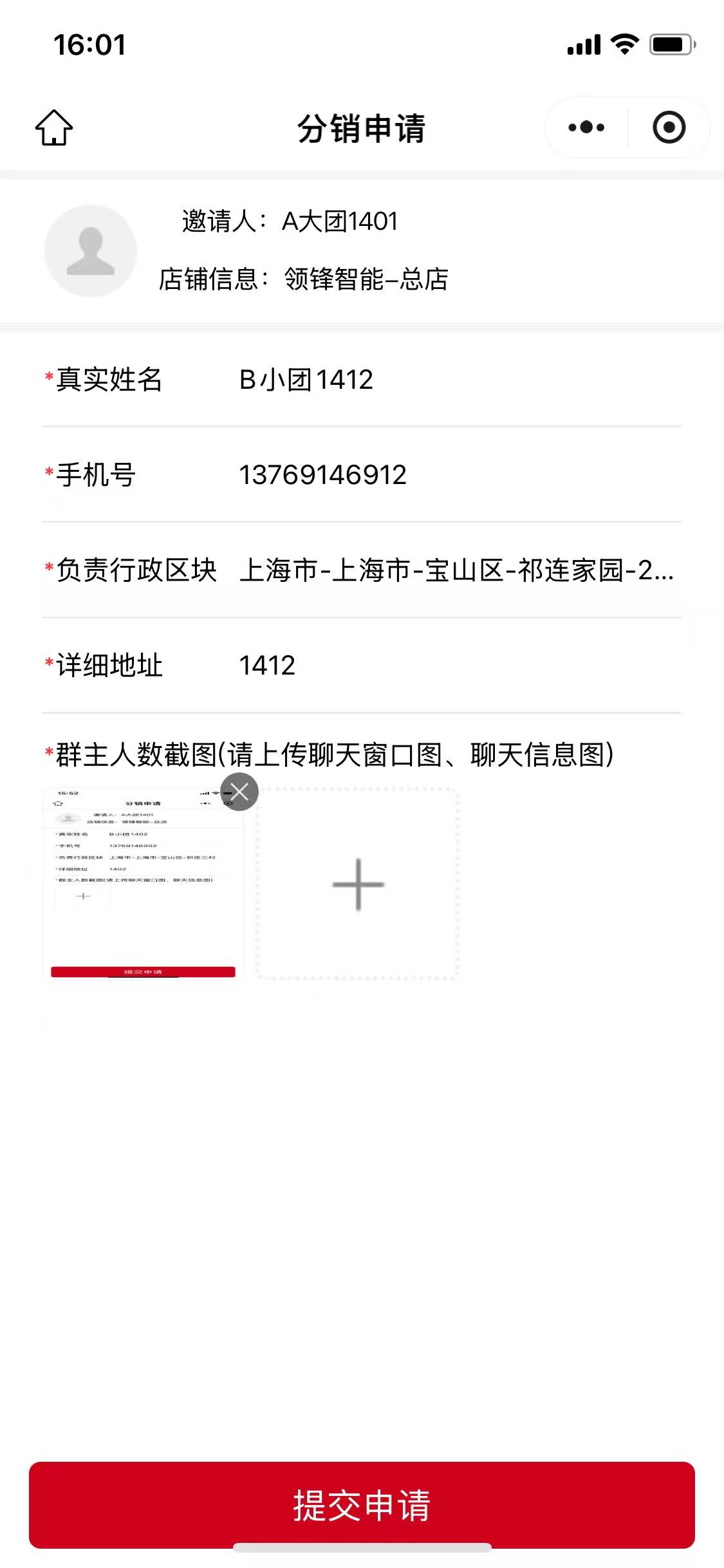This screenshot has width=724, height=1568.
Task: Go to the mini program home page
Action: tap(54, 127)
